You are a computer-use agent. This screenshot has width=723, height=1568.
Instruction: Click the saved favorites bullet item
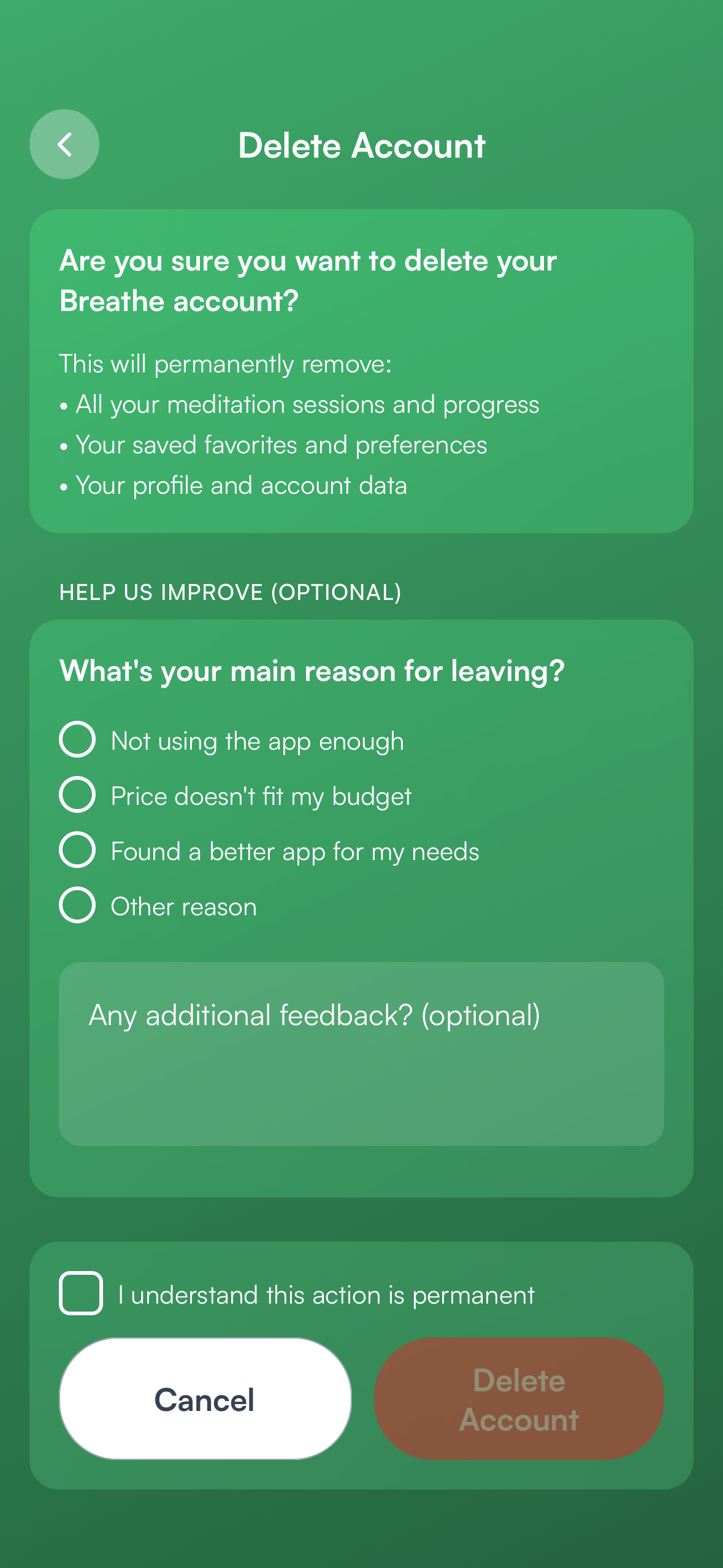(x=274, y=444)
